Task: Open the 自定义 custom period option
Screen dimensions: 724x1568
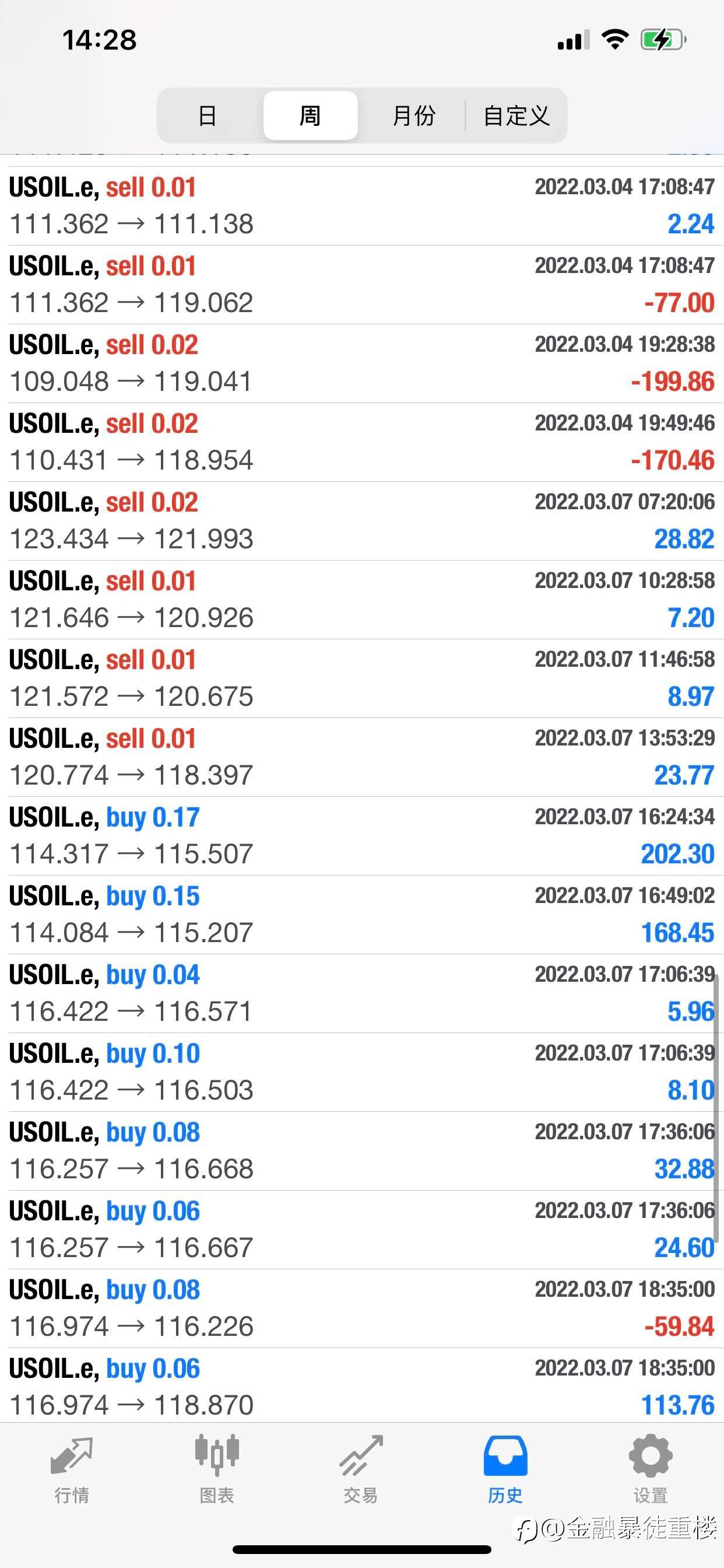Action: [x=516, y=115]
